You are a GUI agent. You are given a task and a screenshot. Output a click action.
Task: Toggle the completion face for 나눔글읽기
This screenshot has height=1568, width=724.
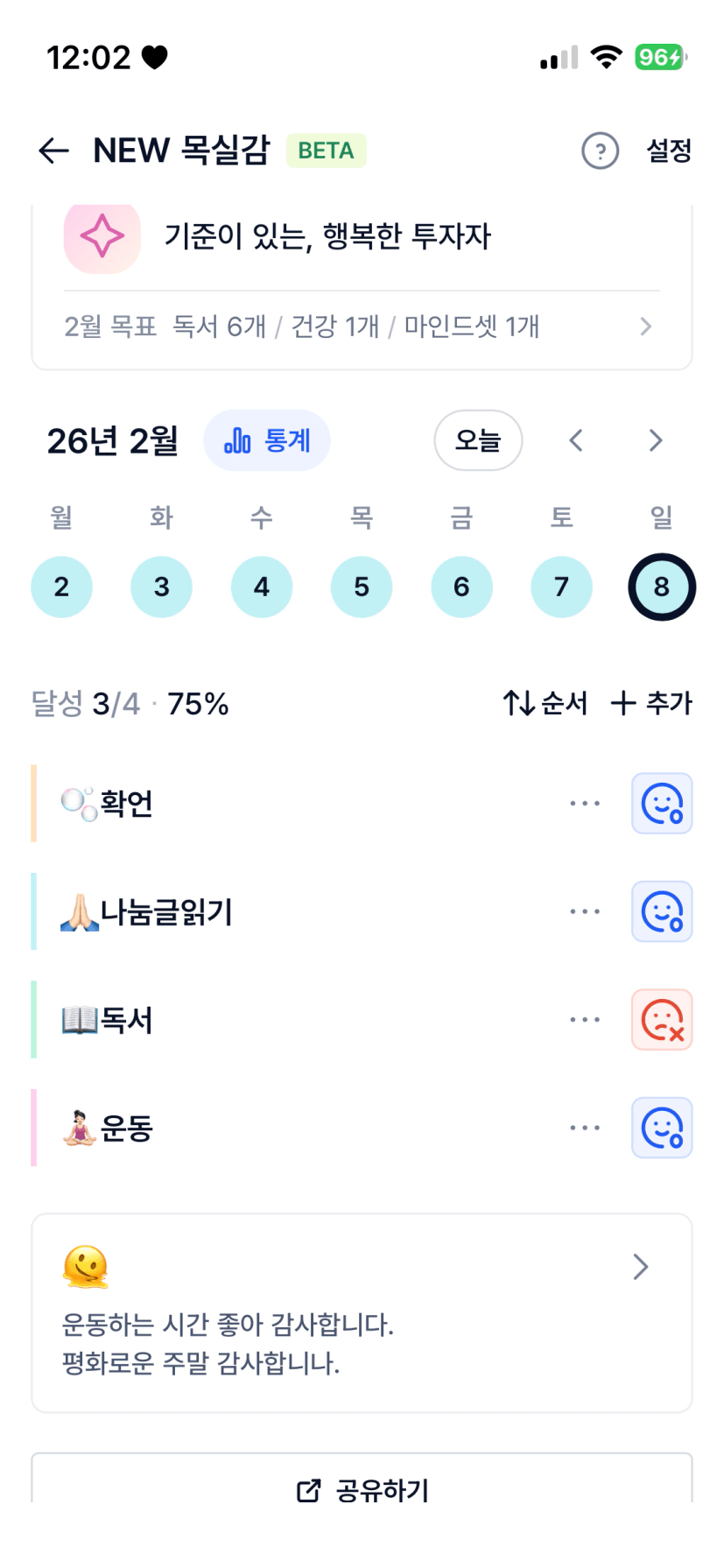[662, 911]
